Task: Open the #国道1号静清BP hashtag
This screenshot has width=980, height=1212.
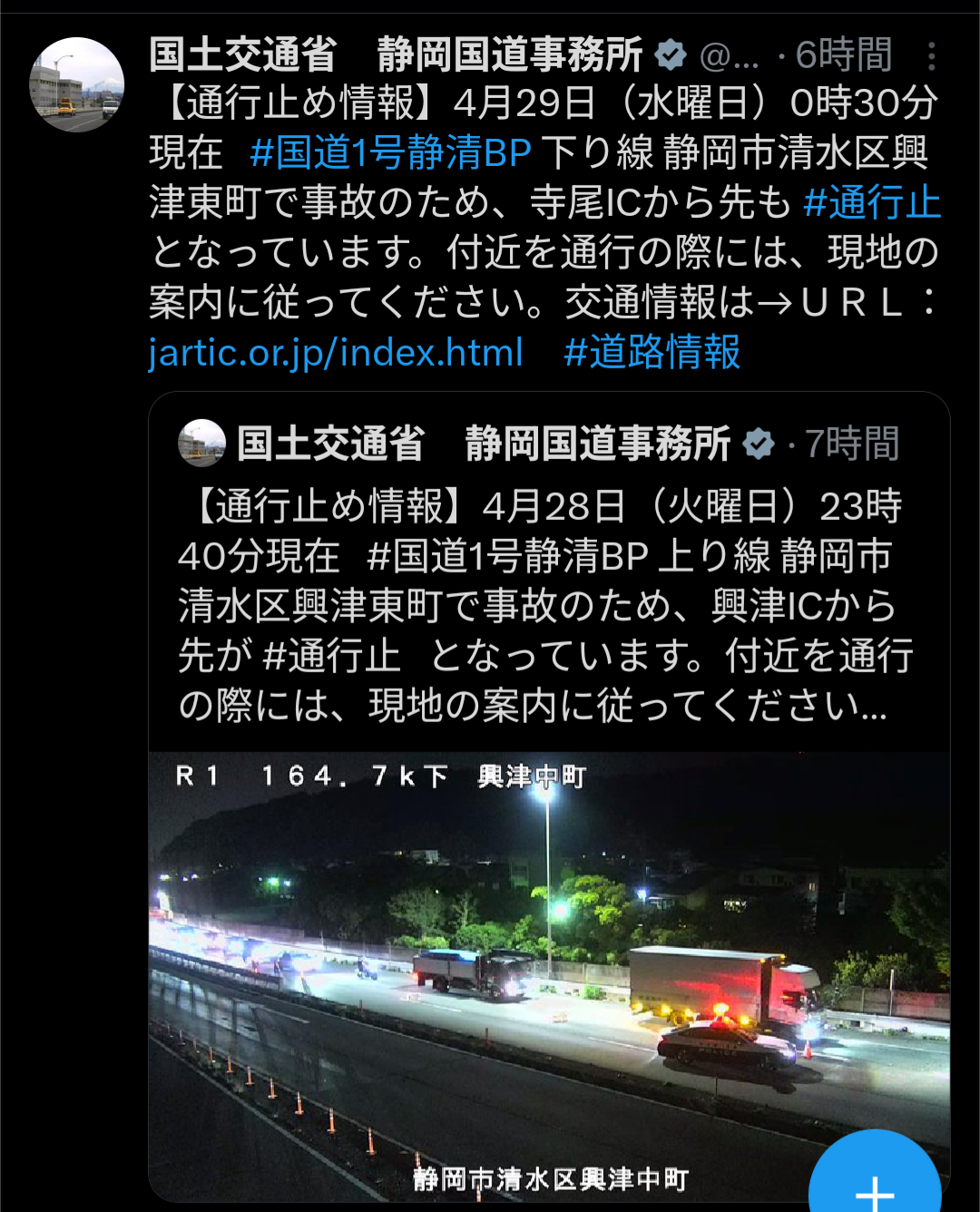Action: coord(390,152)
